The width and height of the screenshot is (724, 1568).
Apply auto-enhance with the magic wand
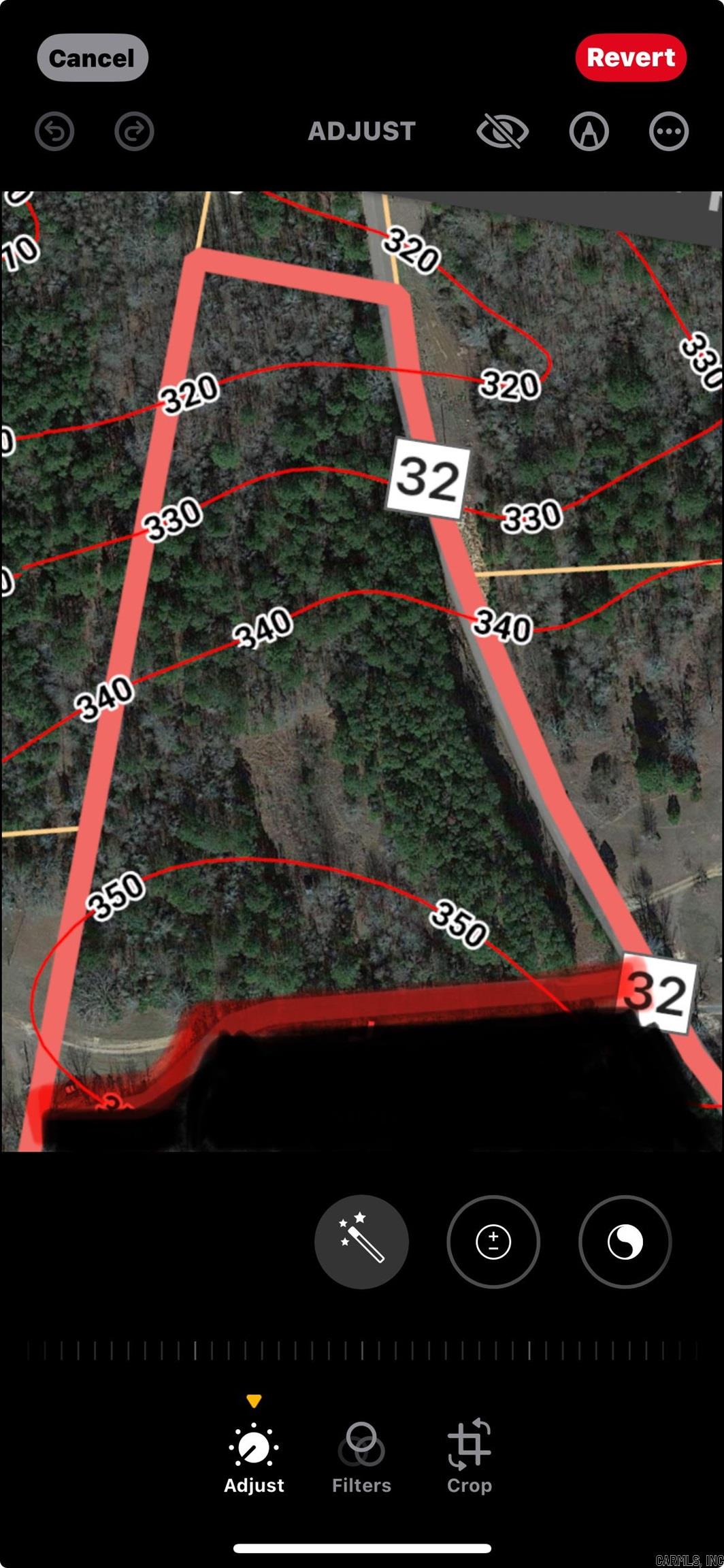point(361,1241)
